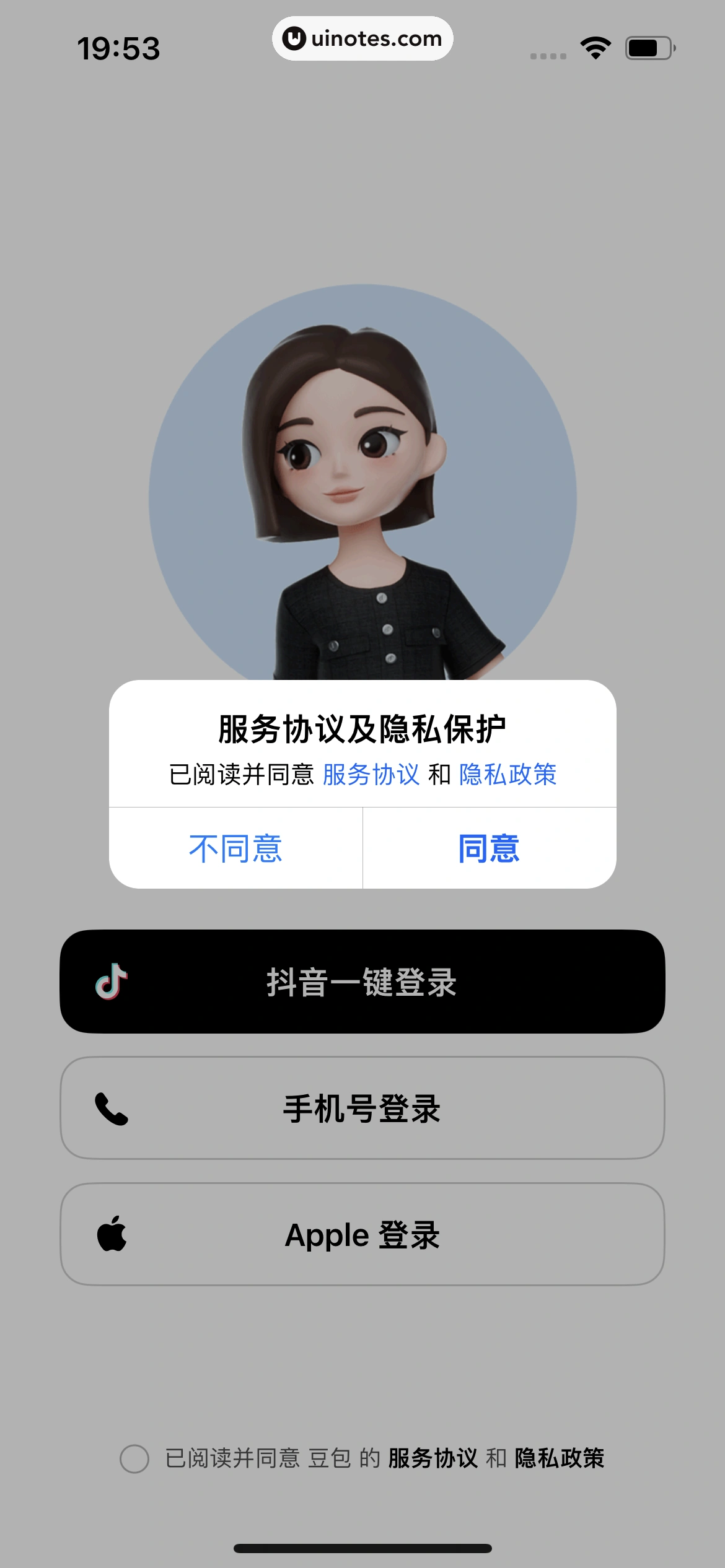The height and width of the screenshot is (1568, 725).
Task: Open 服务协议 link in the dialog
Action: click(x=371, y=775)
